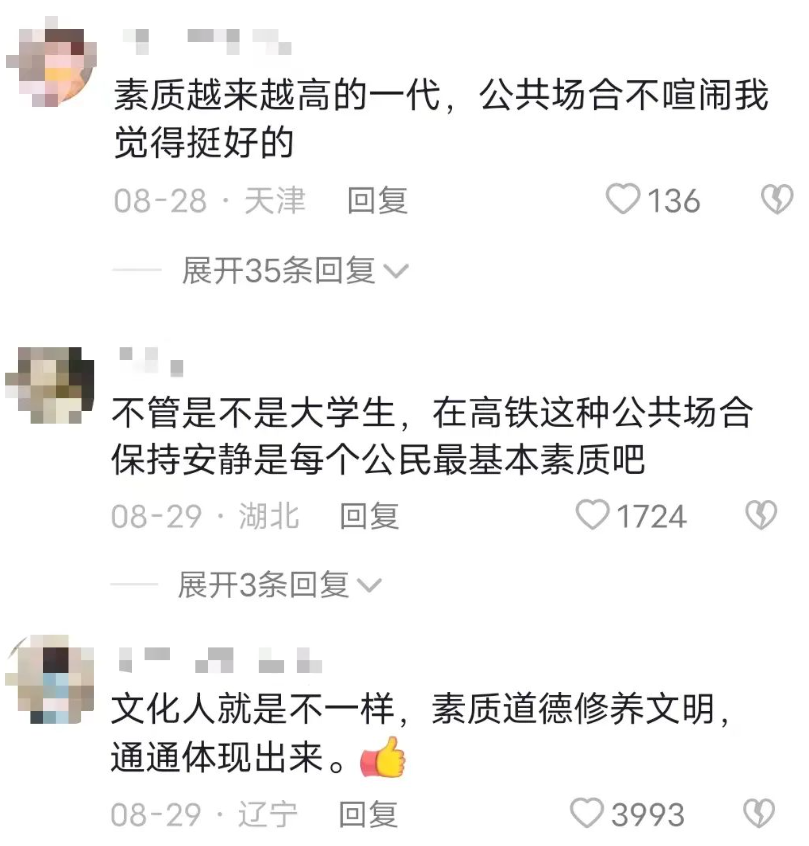Dislike the comment from 天津

[776, 201]
